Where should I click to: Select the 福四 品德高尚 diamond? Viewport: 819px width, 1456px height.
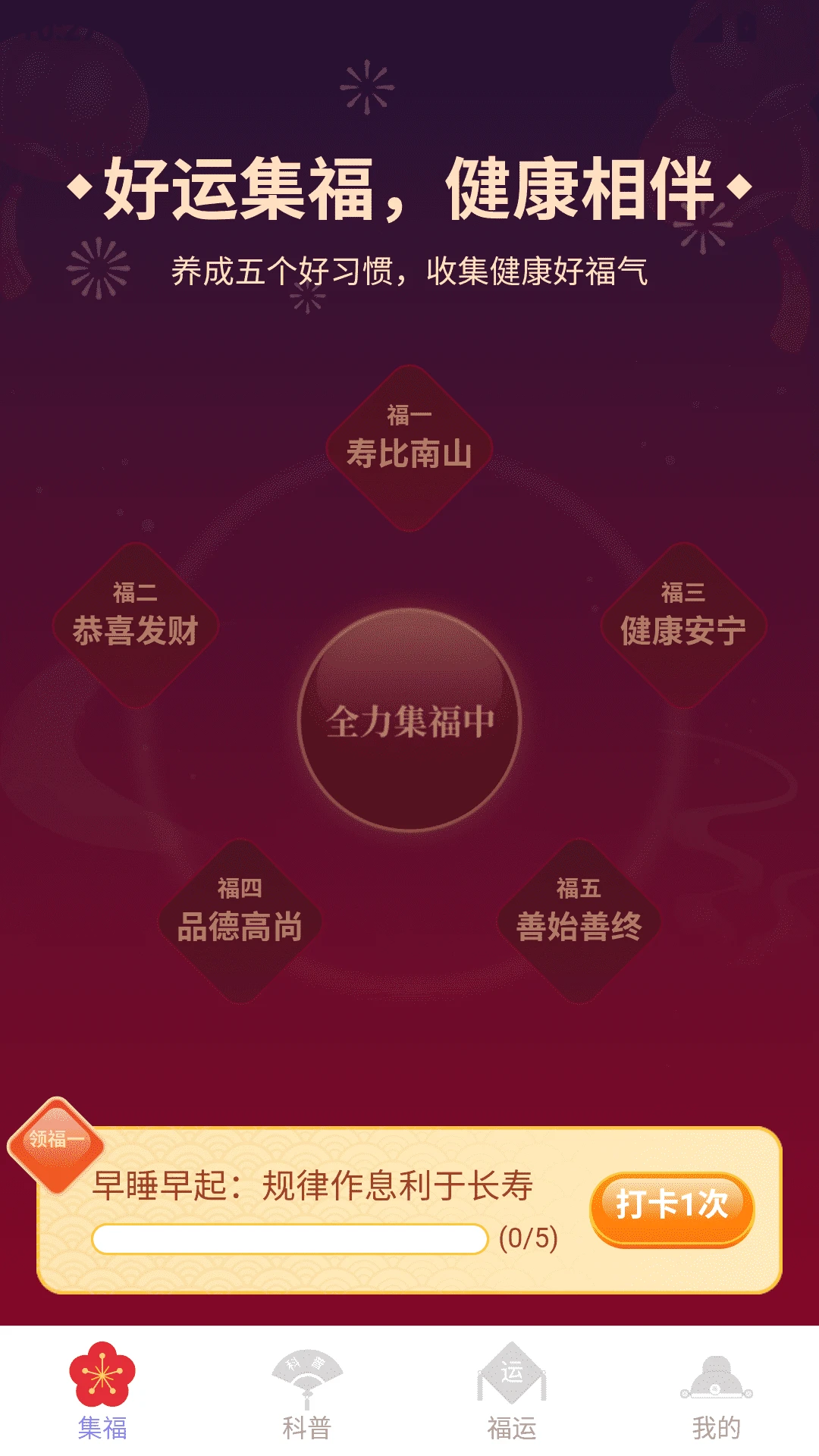[240, 921]
